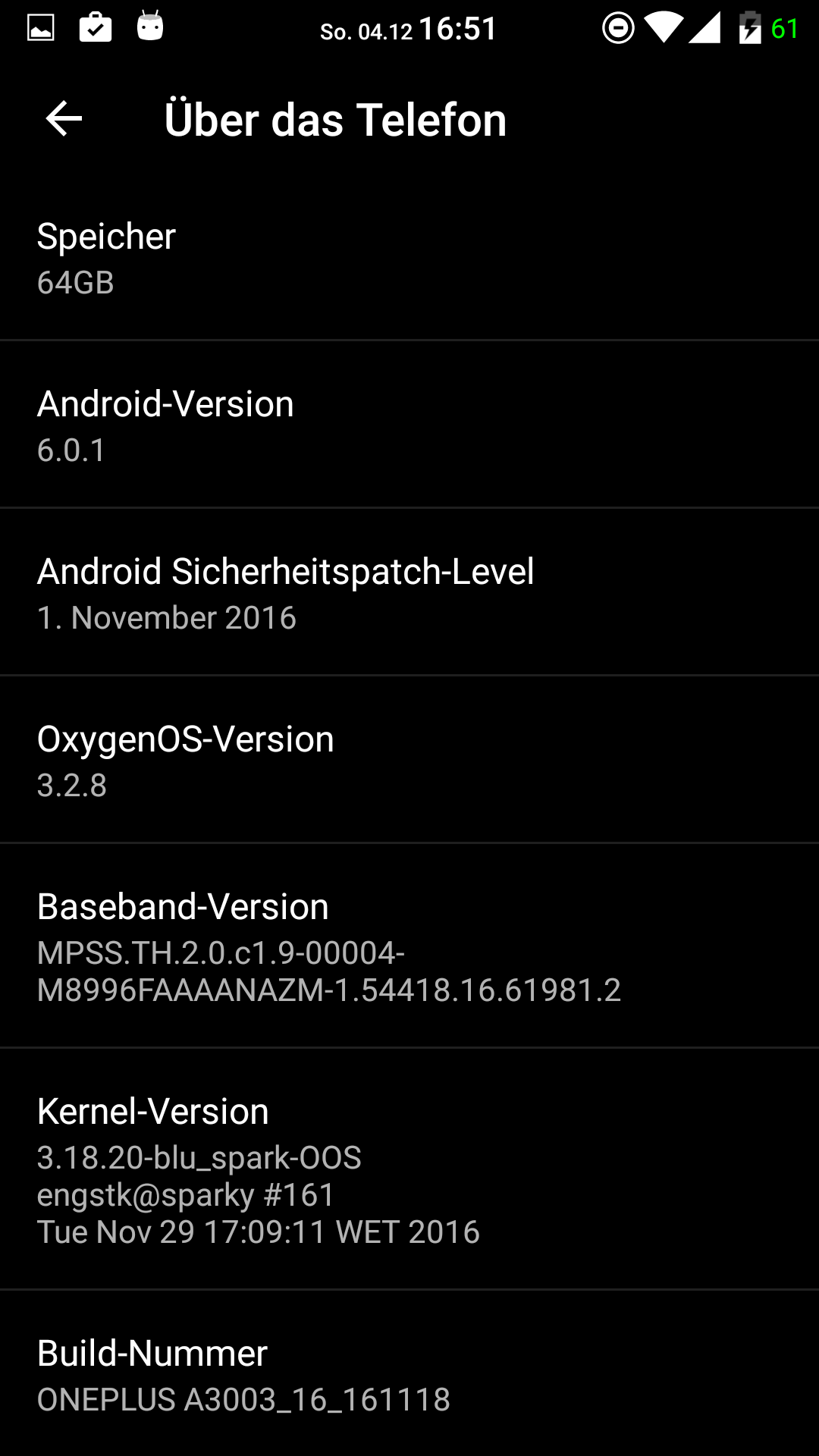Tap the Android-Version 6.0.1 row

pos(409,425)
